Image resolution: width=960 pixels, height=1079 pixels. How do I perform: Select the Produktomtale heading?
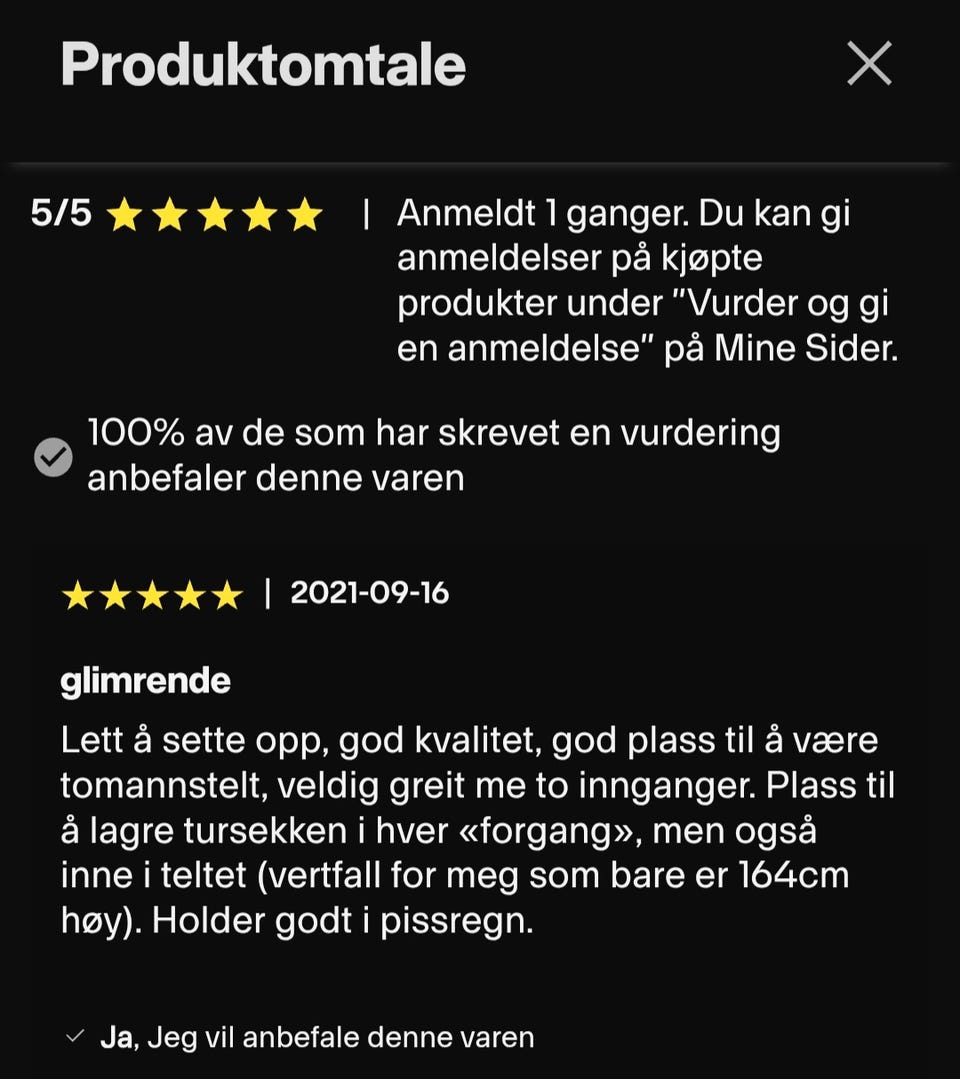tap(262, 64)
